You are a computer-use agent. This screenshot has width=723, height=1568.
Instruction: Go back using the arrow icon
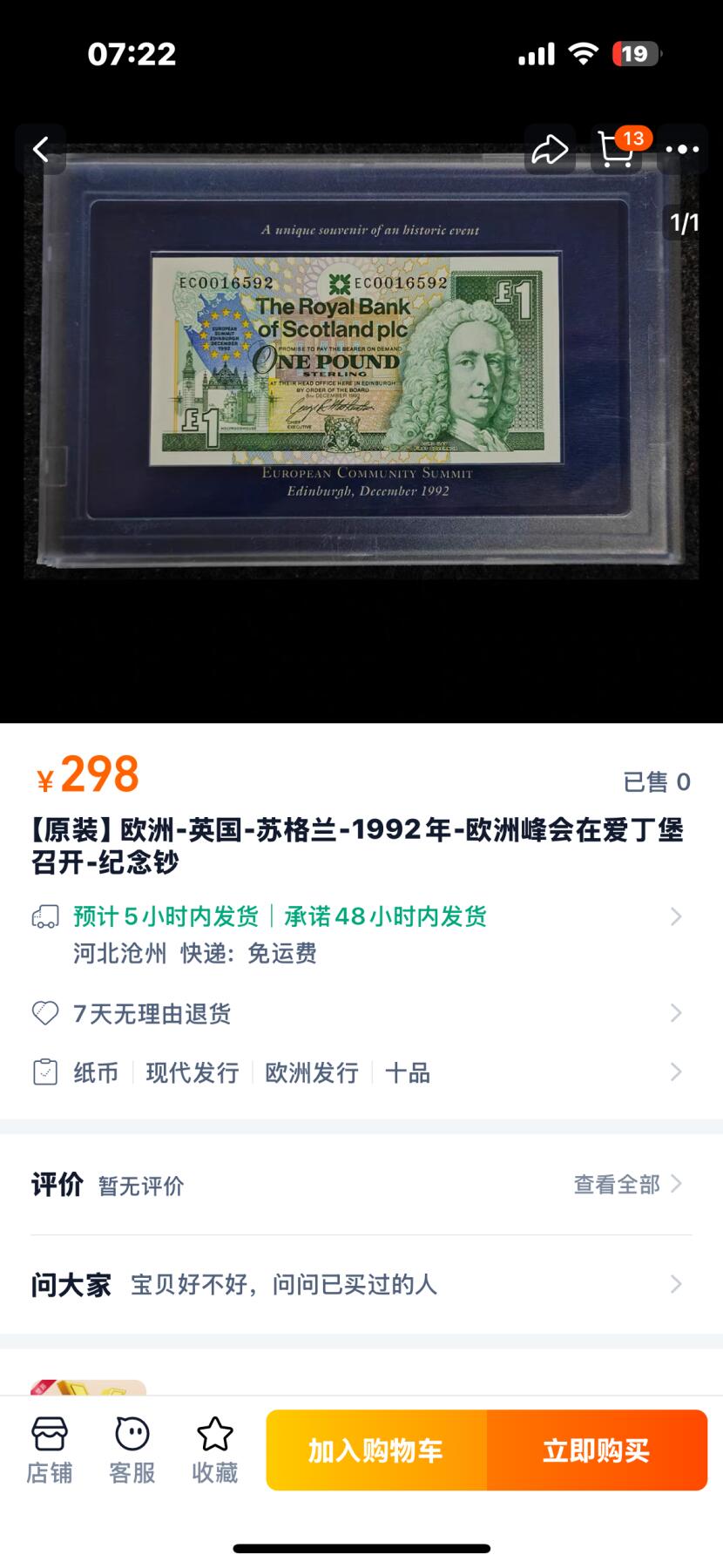point(41,150)
